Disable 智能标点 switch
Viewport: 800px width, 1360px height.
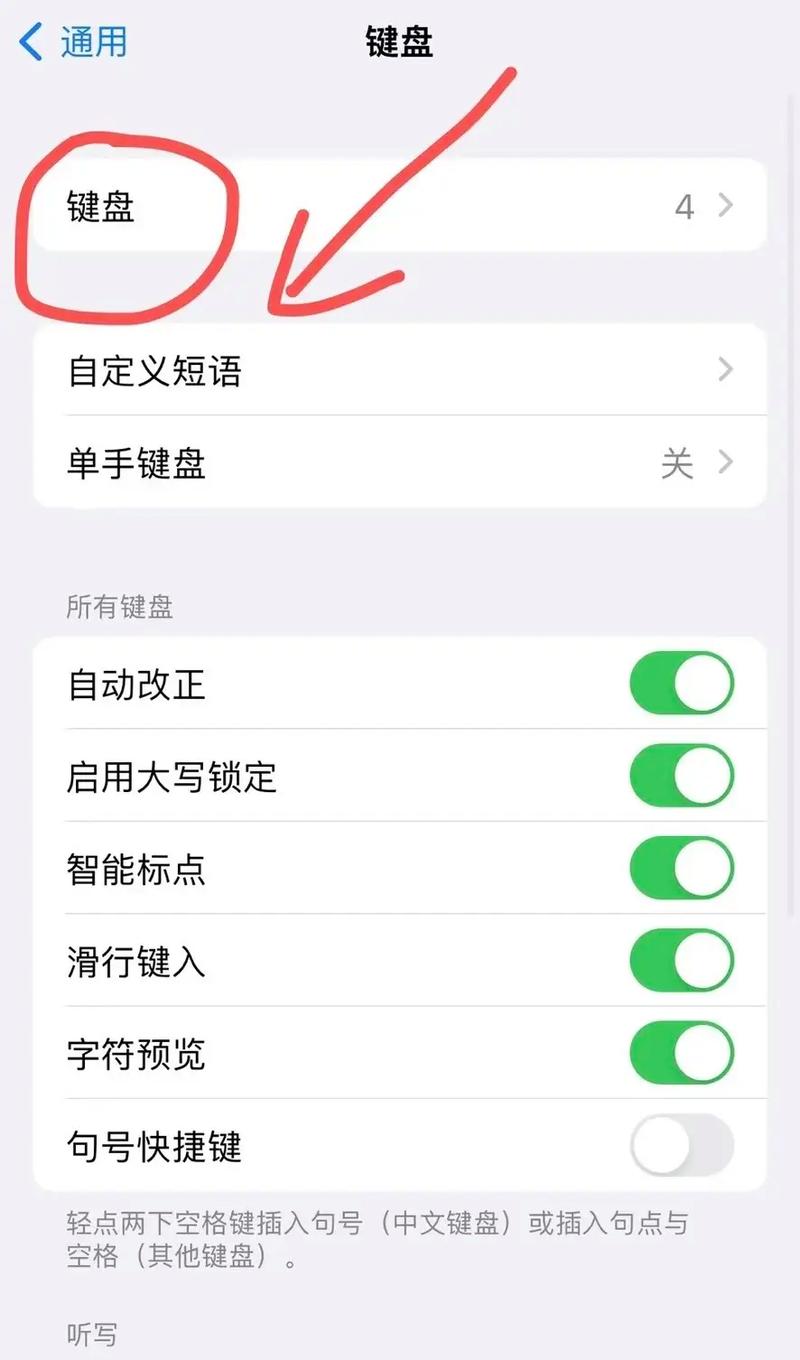point(681,868)
